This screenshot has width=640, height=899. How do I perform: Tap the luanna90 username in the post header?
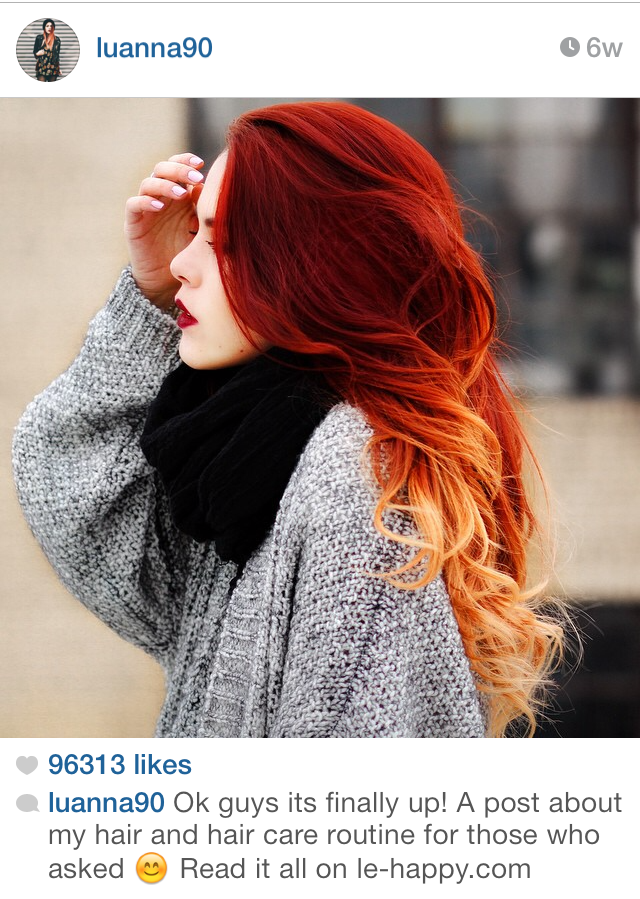pyautogui.click(x=154, y=48)
